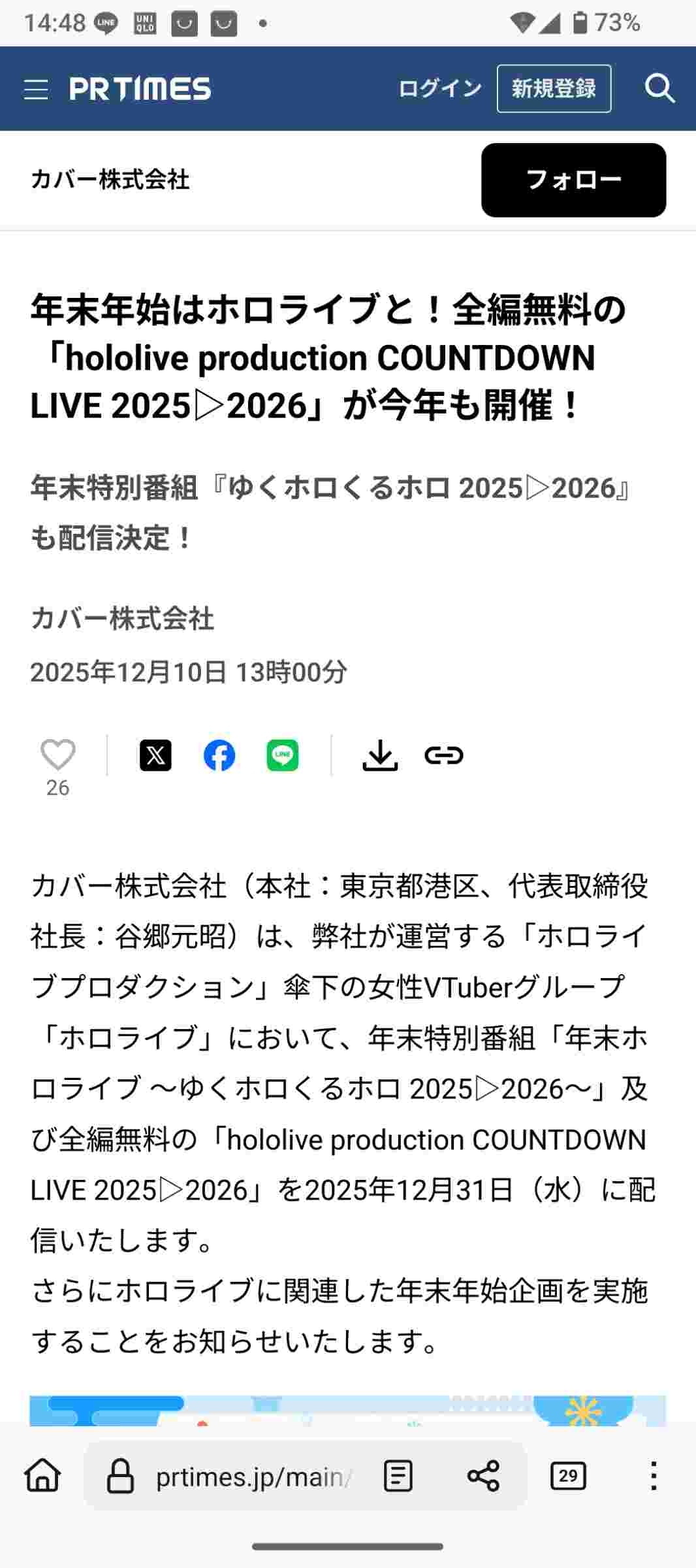Open the hamburger menu

(36, 89)
